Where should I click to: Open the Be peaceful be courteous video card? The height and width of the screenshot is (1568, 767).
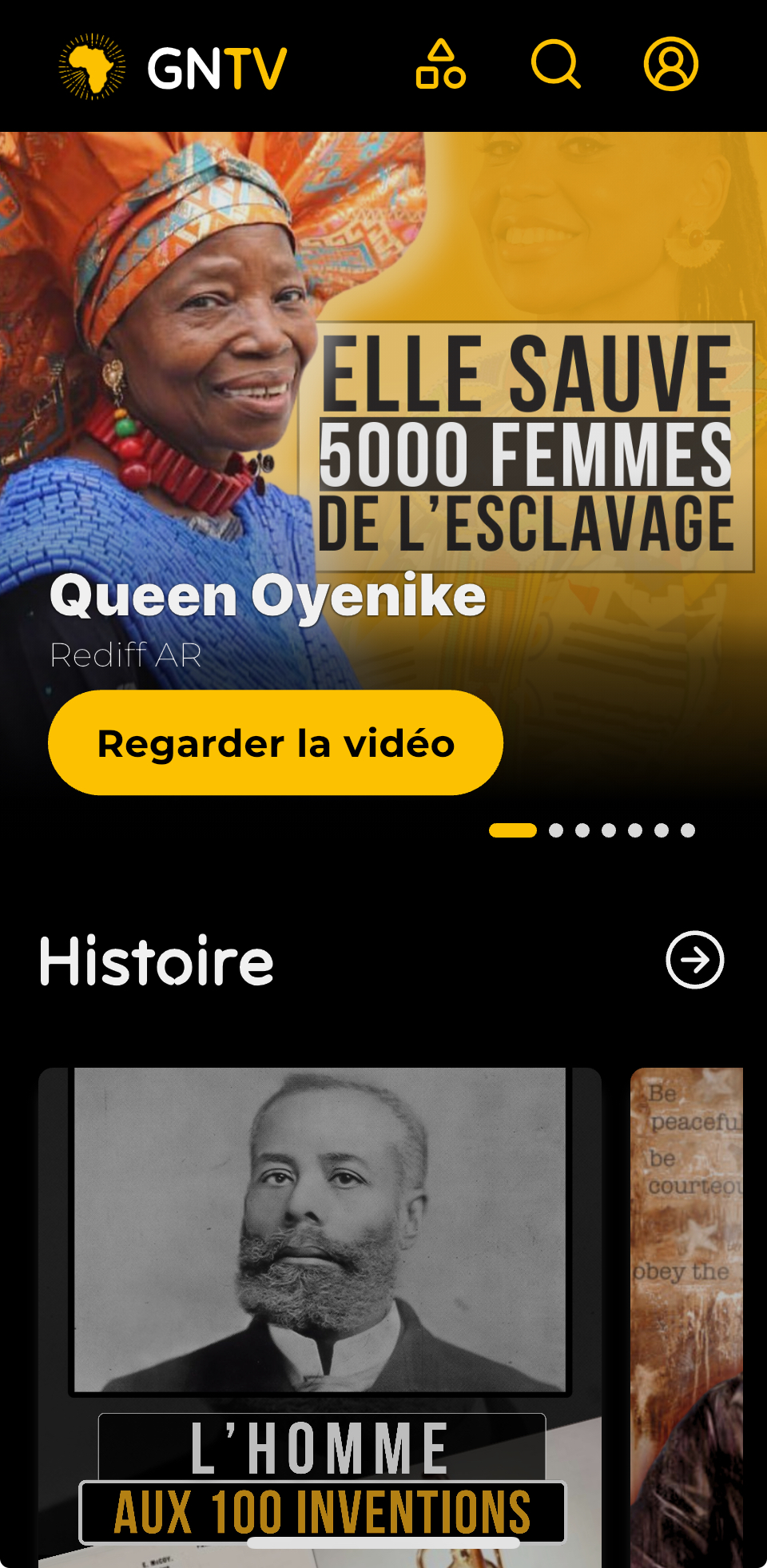(x=687, y=1311)
